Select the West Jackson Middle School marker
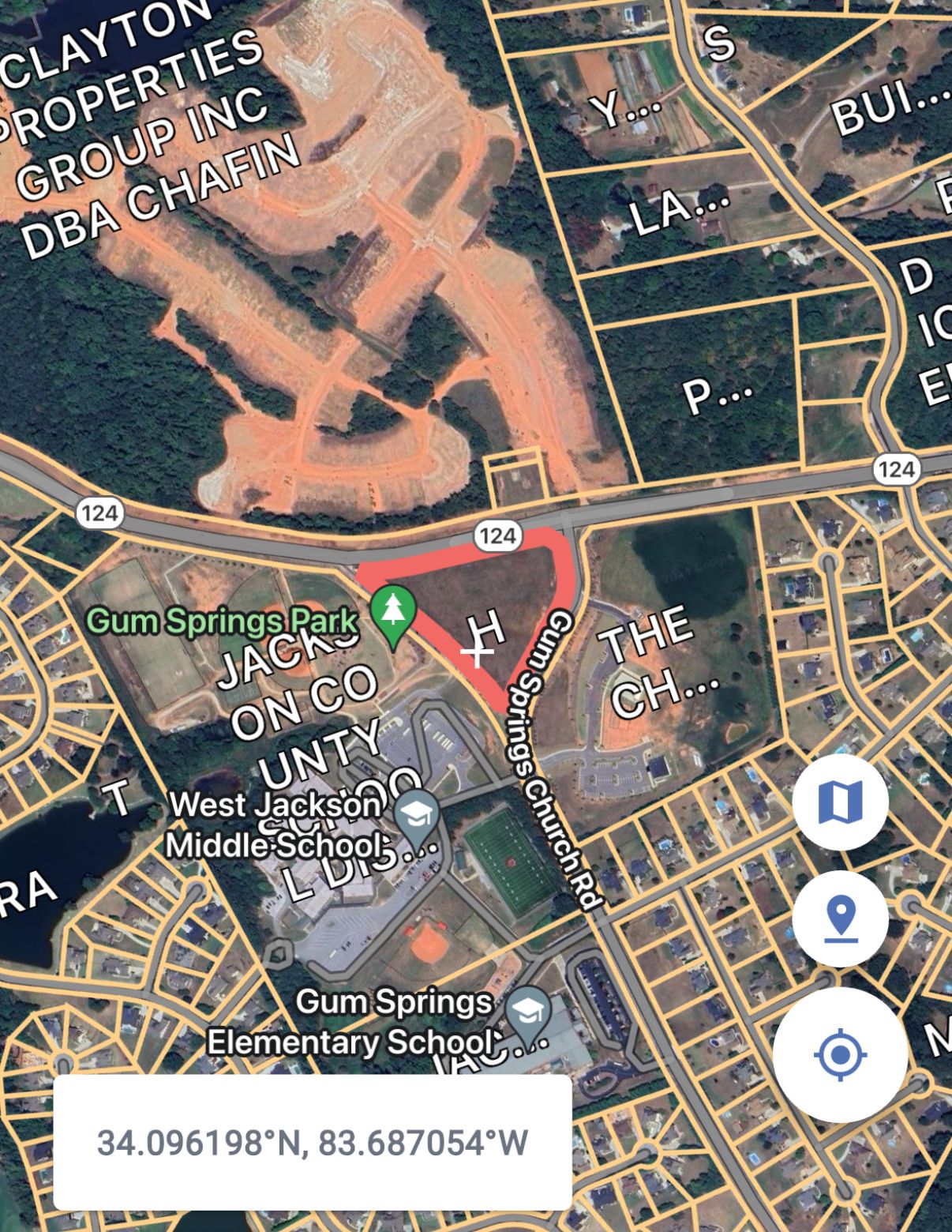Viewport: 952px width, 1232px height. pyautogui.click(x=416, y=815)
